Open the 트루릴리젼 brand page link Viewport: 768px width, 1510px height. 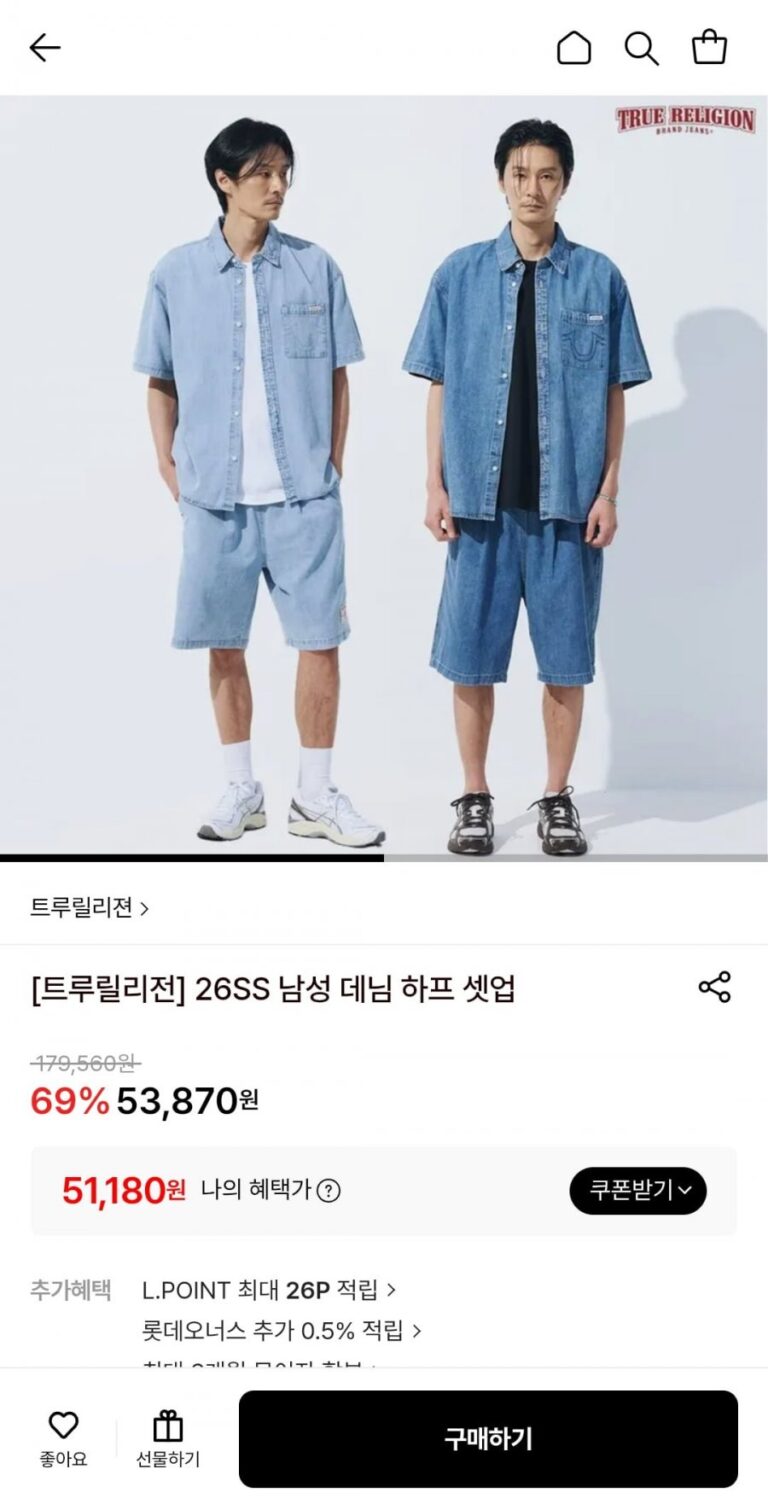point(90,908)
